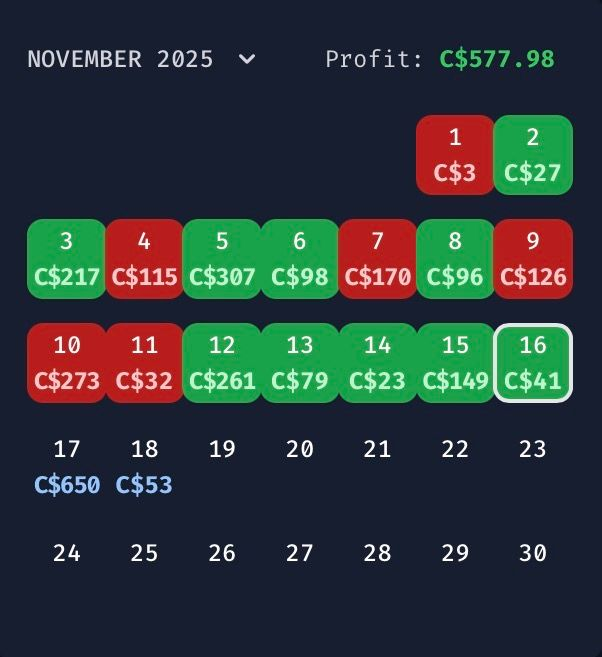
Task: Choose November 23 on the calendar
Action: pyautogui.click(x=533, y=450)
